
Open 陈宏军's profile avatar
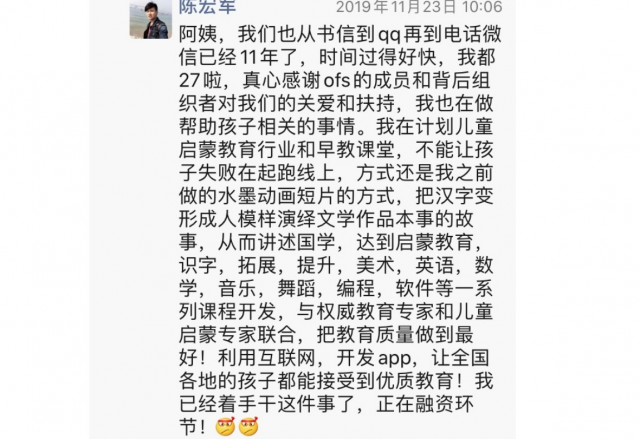(x=150, y=18)
